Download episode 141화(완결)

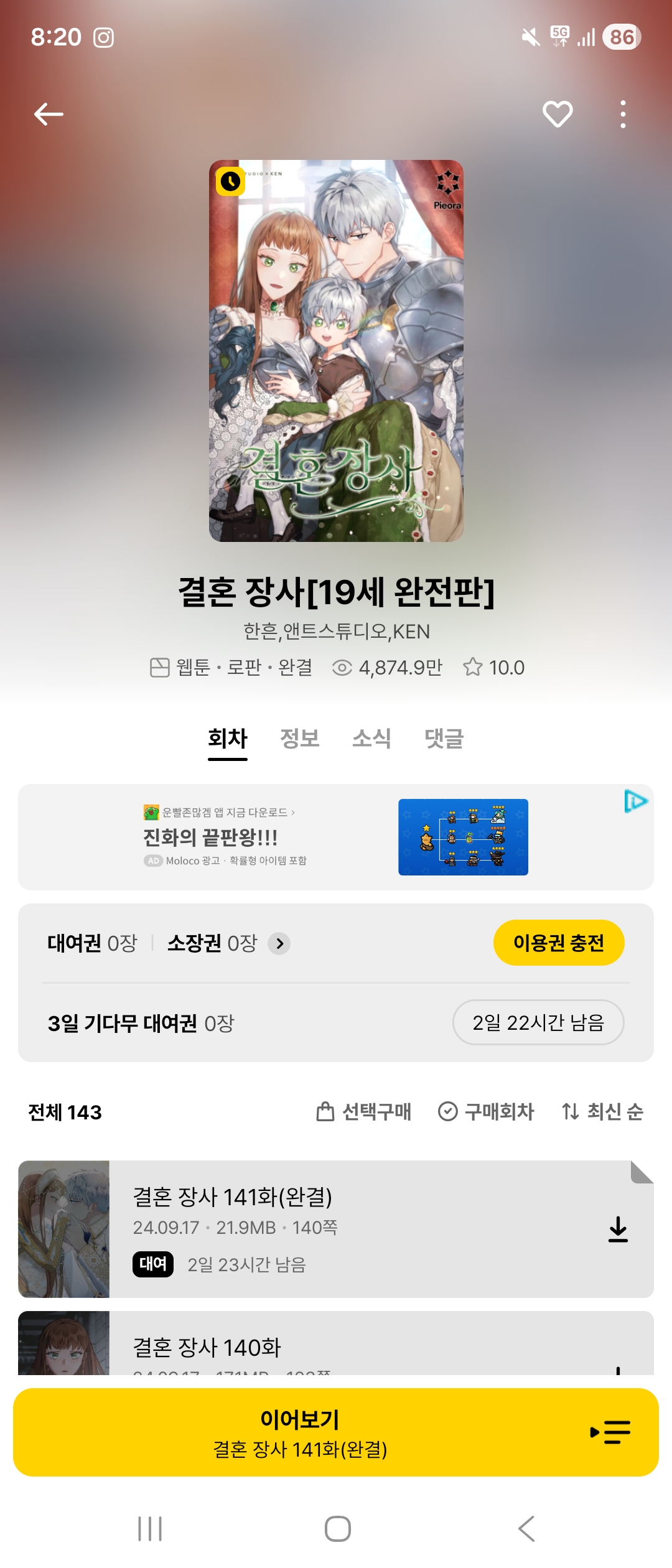click(618, 1230)
